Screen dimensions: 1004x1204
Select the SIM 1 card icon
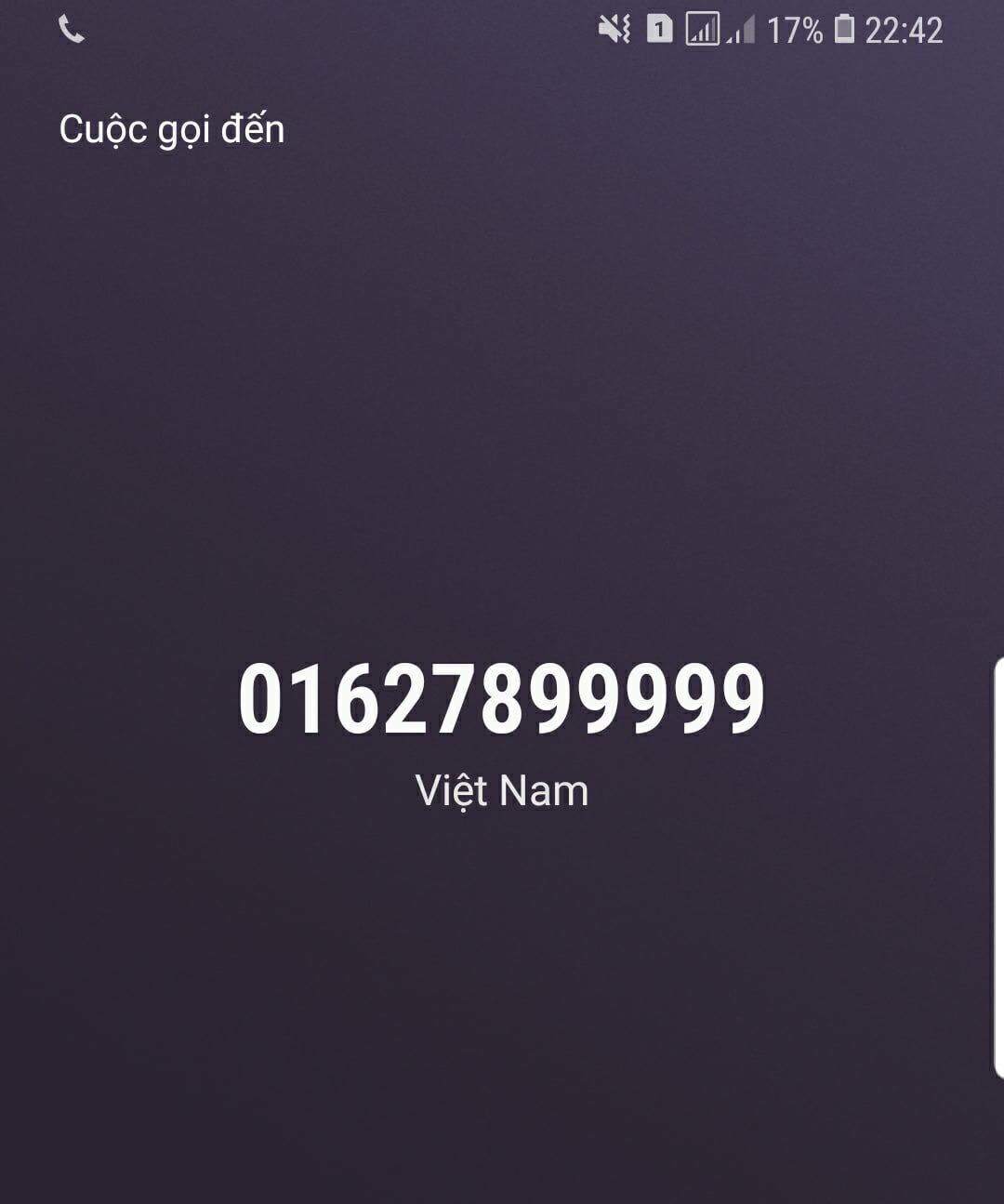tap(662, 30)
